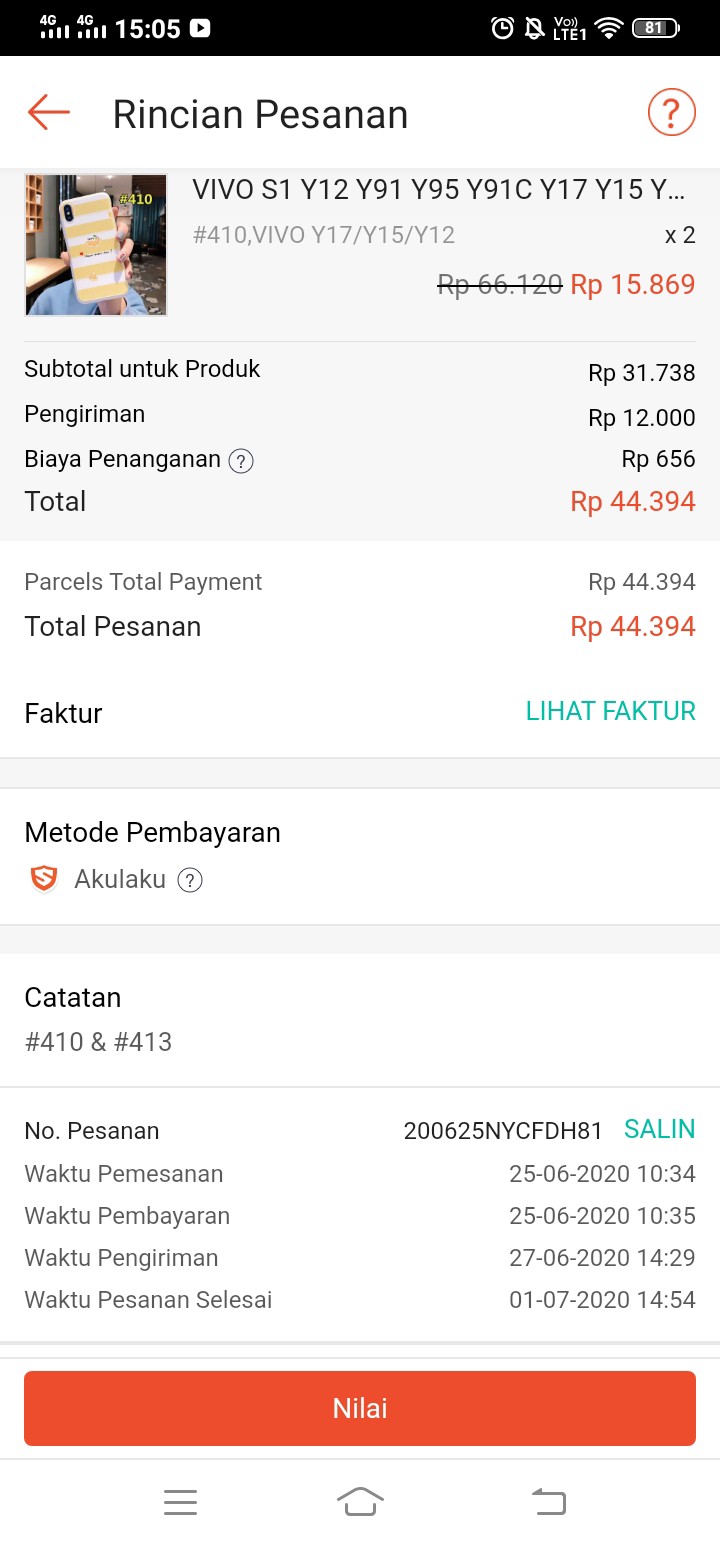Show info about Akulaku payment method
The image size is (720, 1544).
point(190,880)
